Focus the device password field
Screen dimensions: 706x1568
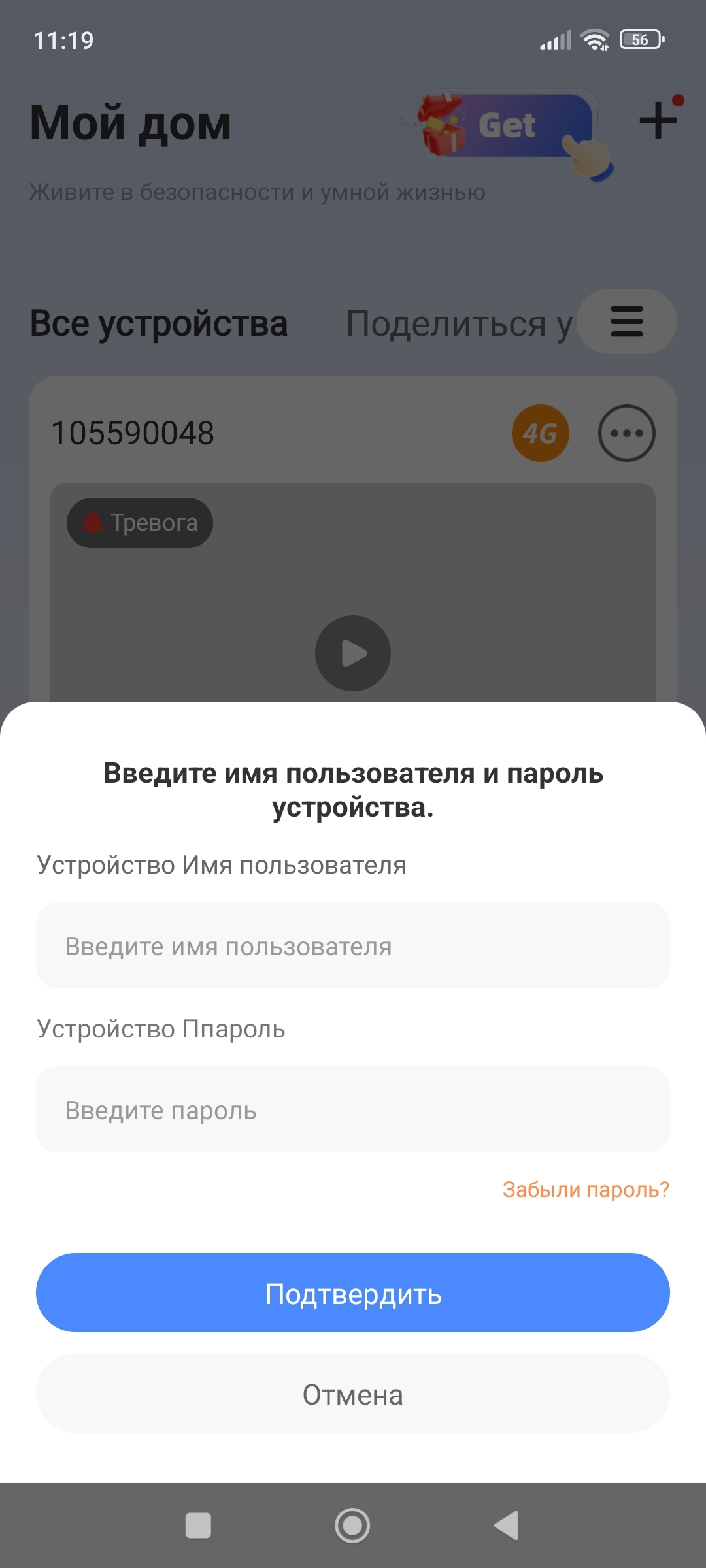353,1109
